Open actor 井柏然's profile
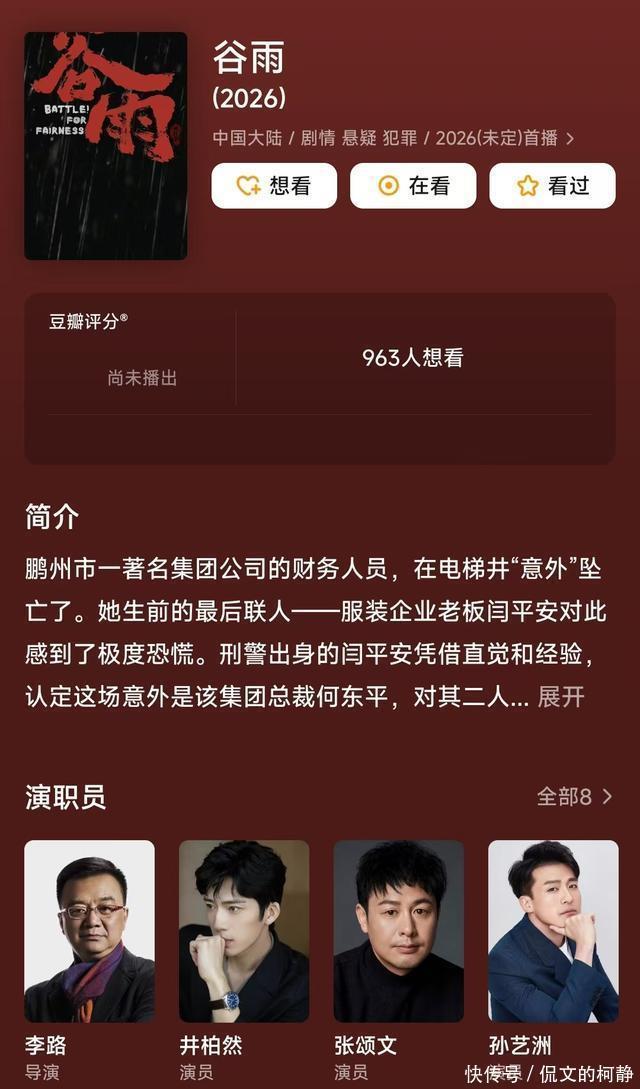 pyautogui.click(x=243, y=931)
